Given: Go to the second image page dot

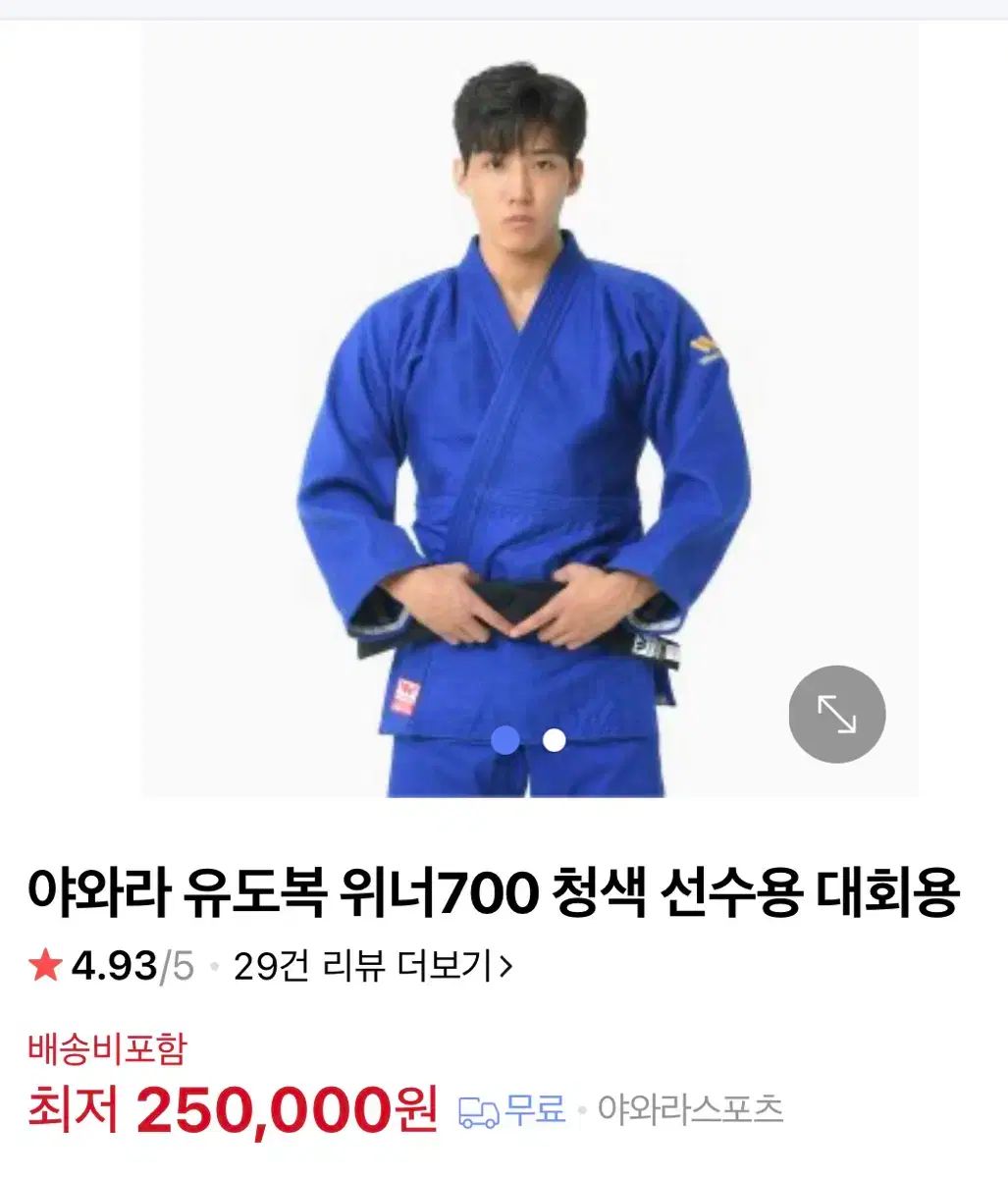Looking at the screenshot, I should pyautogui.click(x=554, y=740).
